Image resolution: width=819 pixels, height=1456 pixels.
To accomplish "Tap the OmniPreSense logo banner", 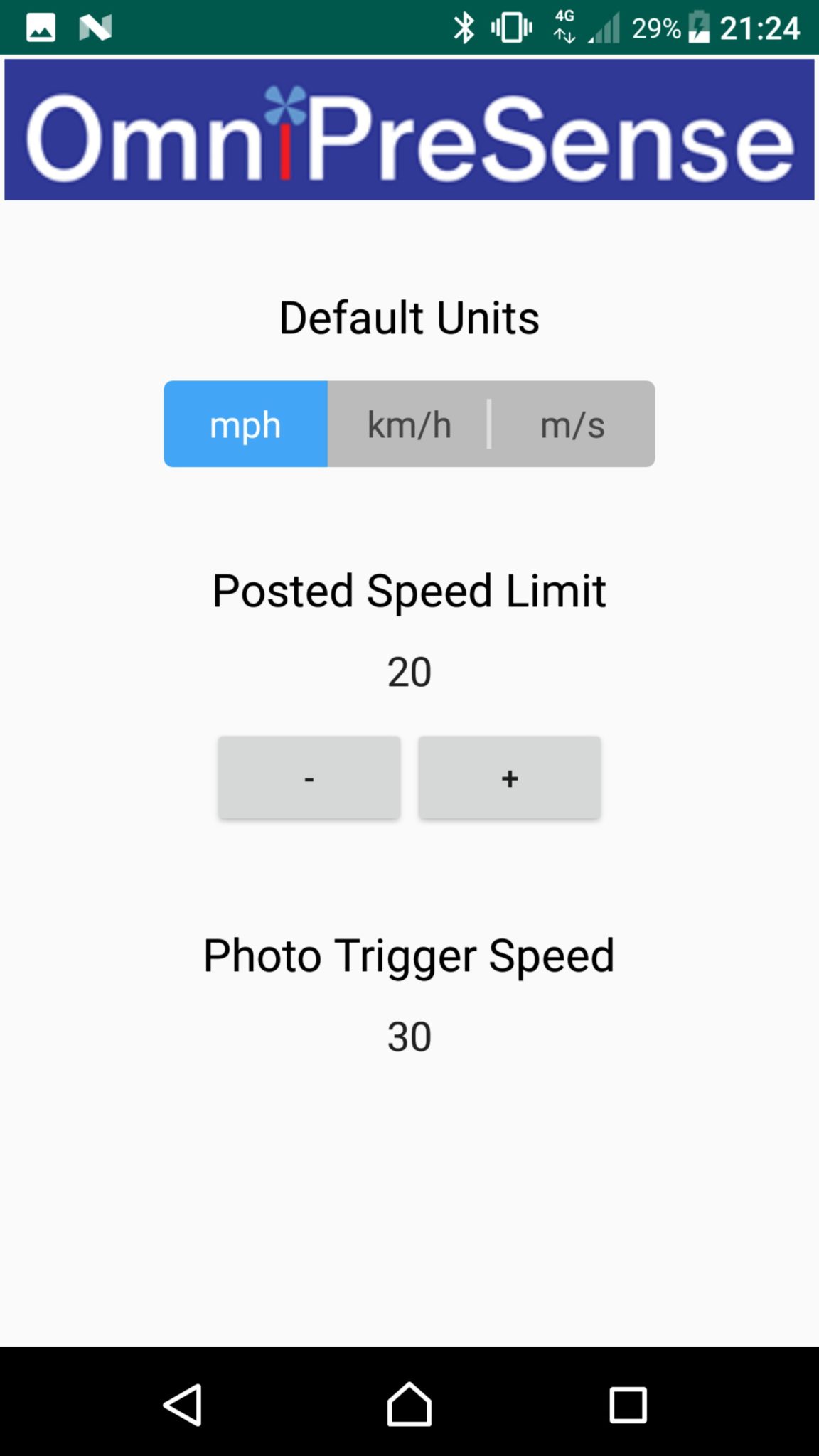I will (x=409, y=129).
